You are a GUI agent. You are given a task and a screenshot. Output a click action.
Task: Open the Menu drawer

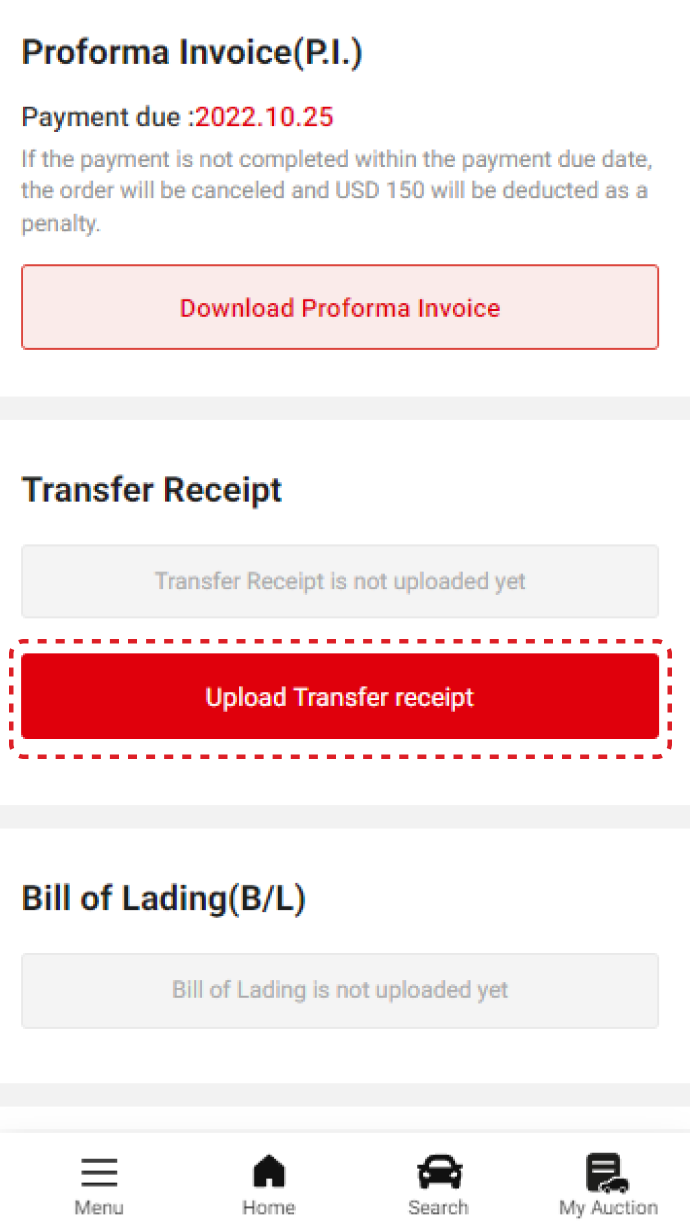coord(99,1185)
